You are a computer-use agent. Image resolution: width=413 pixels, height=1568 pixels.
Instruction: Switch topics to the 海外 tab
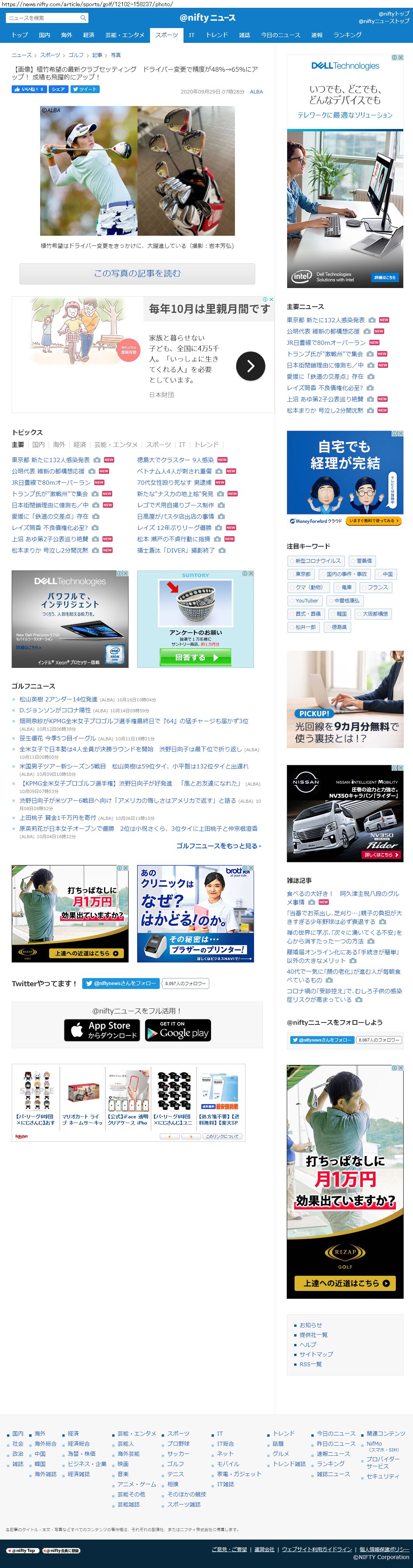pos(59,445)
